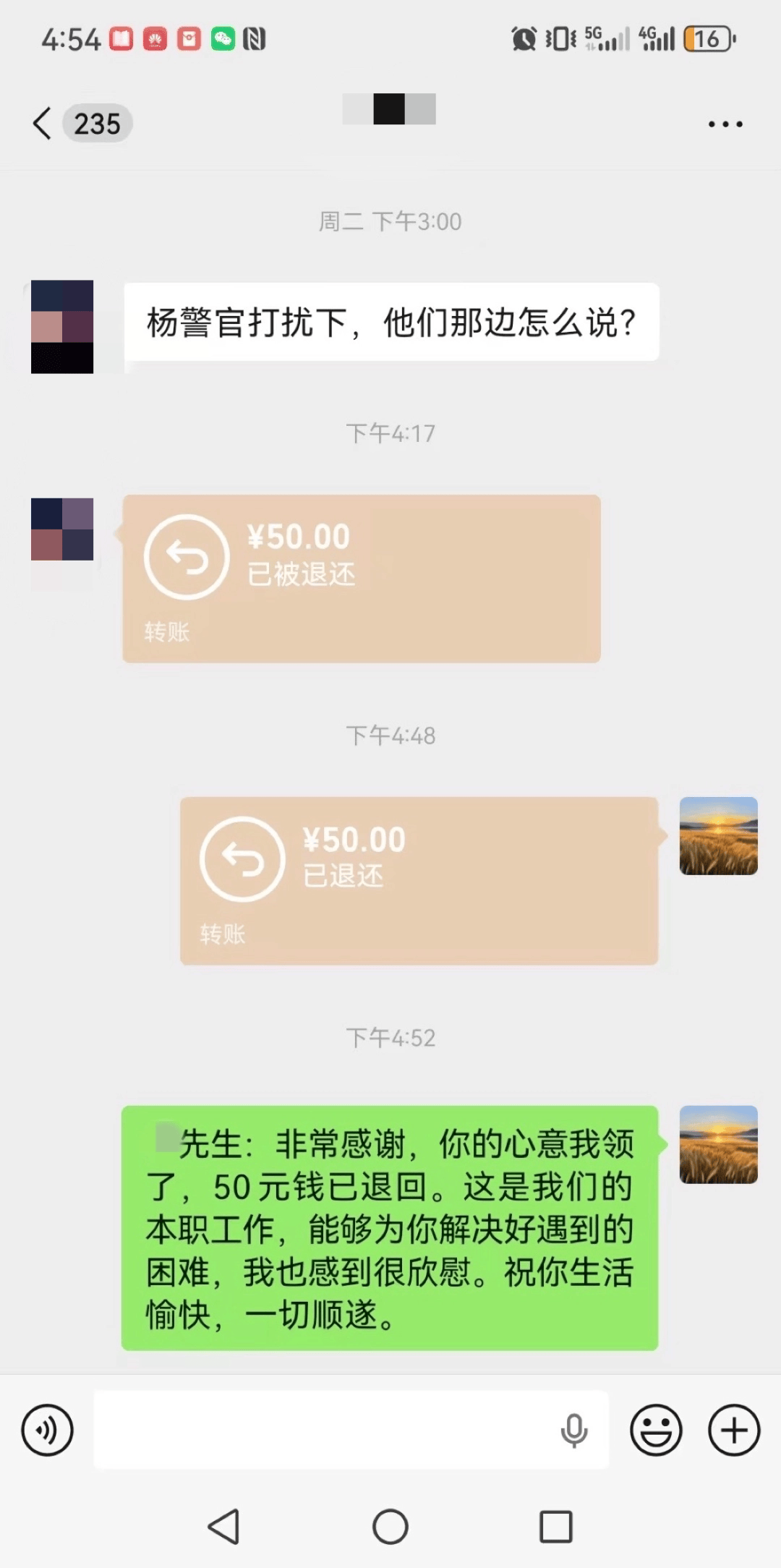Open contact's avatar beside 杨警官 message
The width and height of the screenshot is (781, 1568).
click(62, 327)
